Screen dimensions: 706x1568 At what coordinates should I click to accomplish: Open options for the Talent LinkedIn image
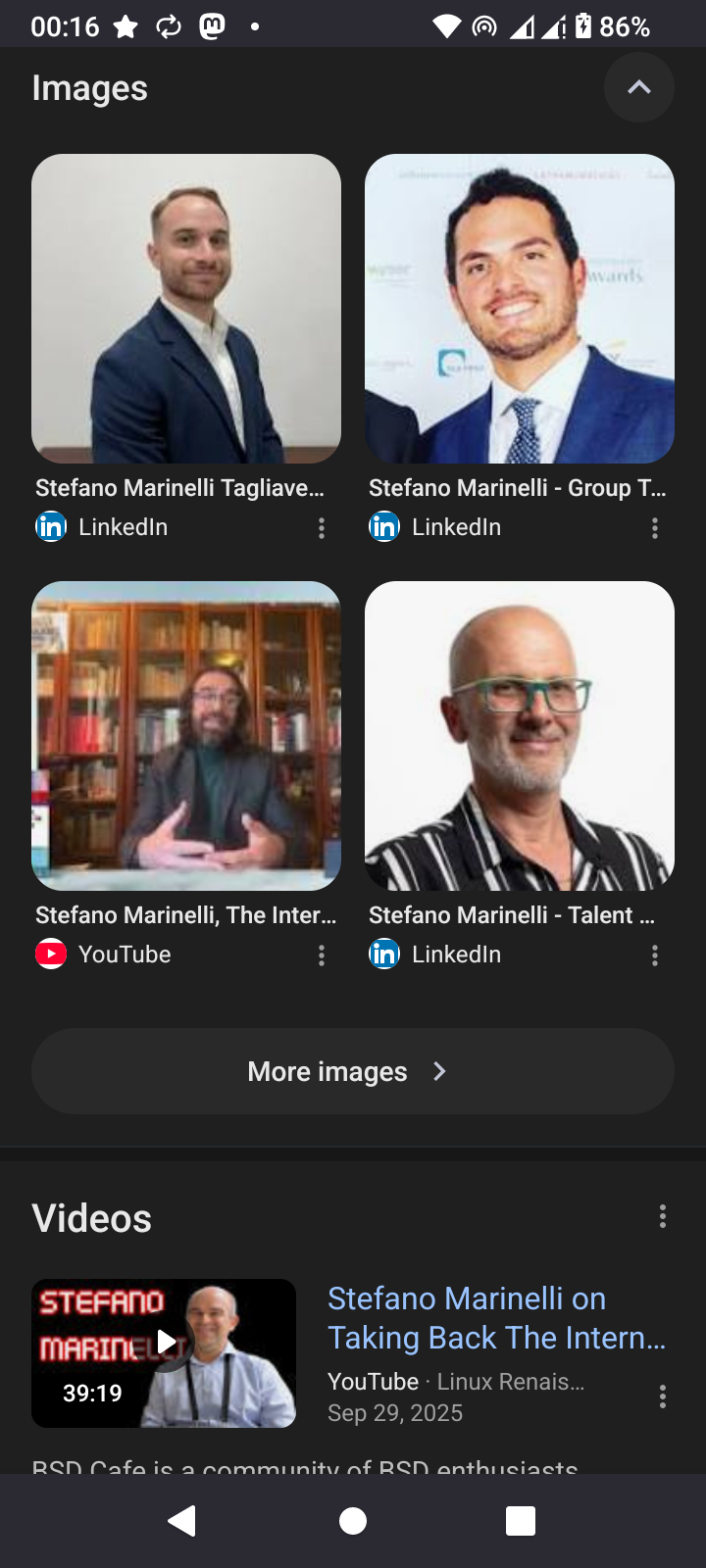pyautogui.click(x=655, y=955)
